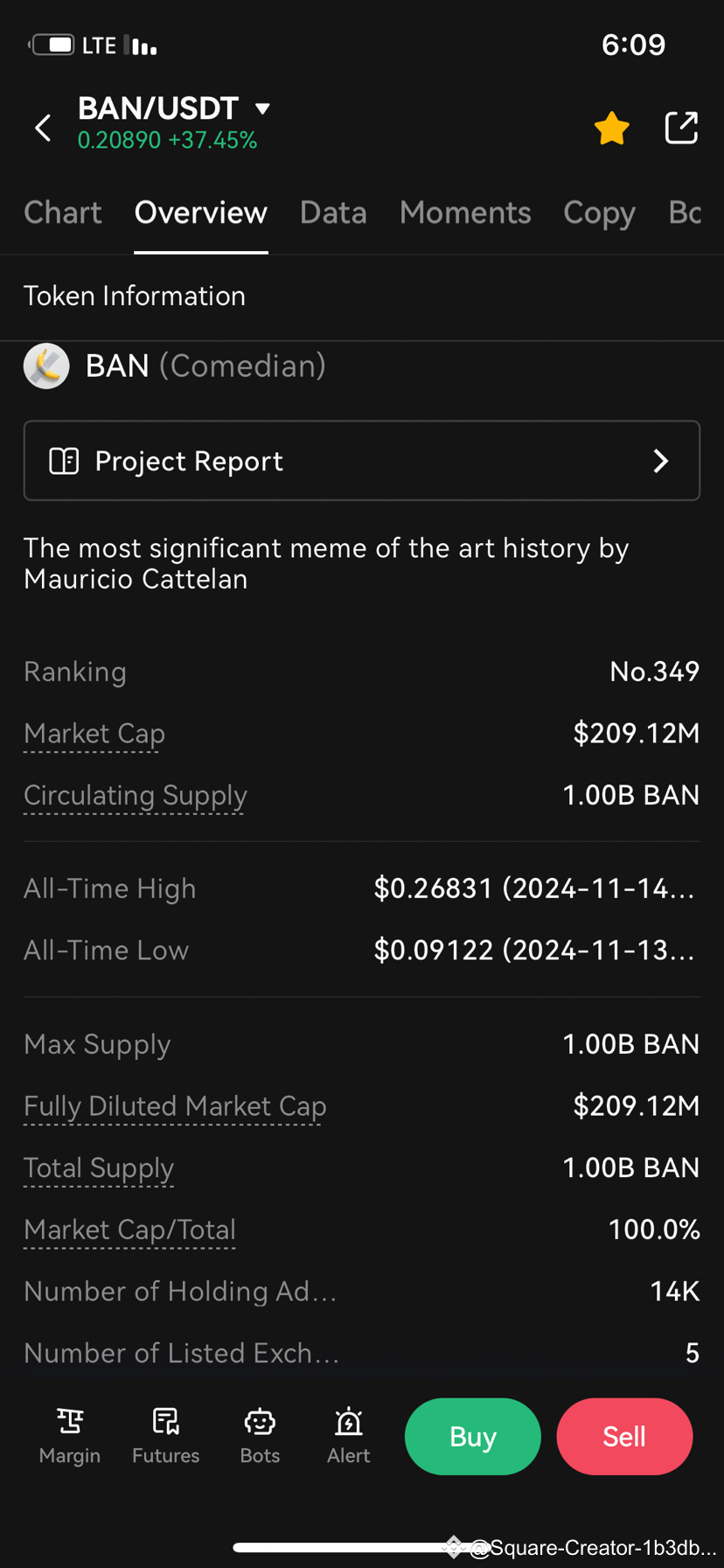Select the Futures icon
The height and width of the screenshot is (1568, 724).
[165, 1434]
